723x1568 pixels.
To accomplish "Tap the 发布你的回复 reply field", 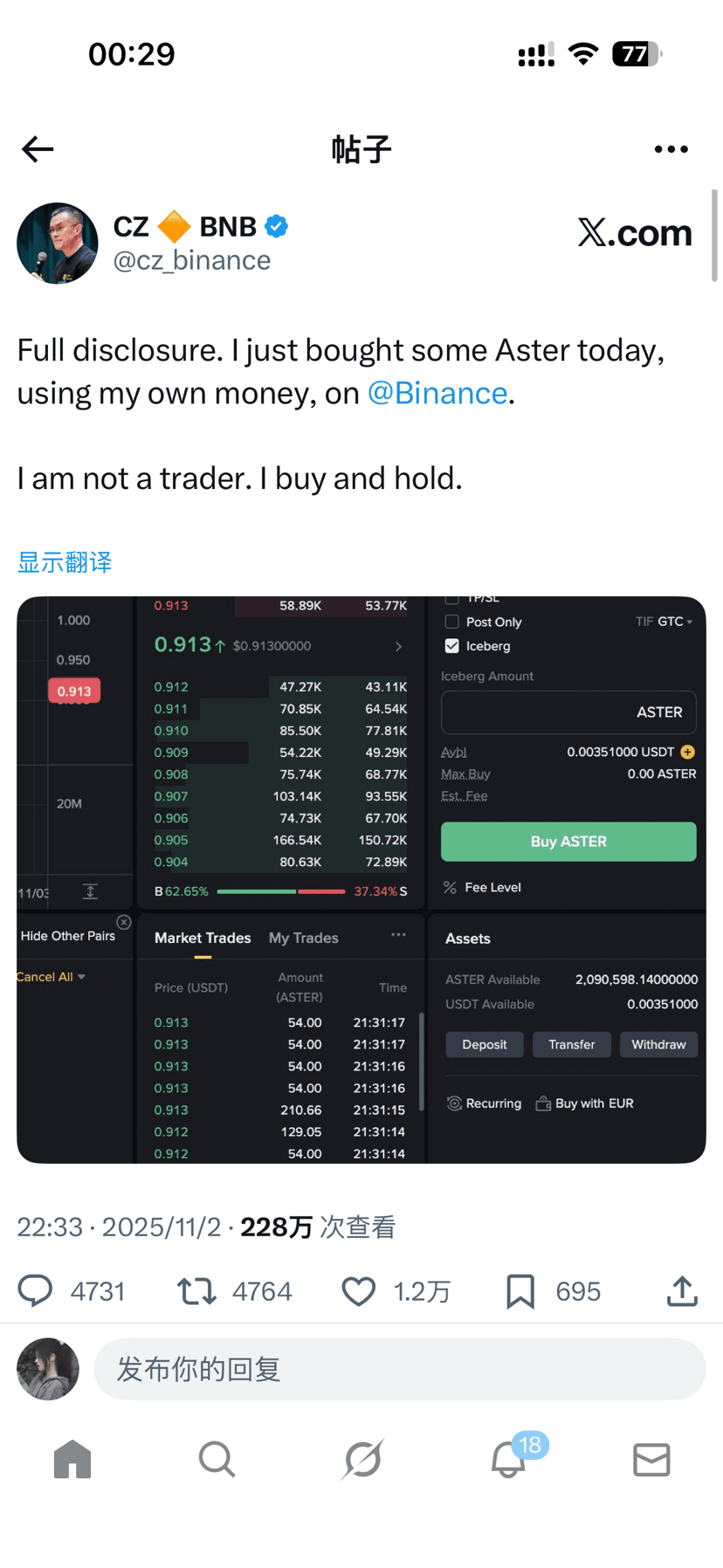I will tap(399, 1369).
